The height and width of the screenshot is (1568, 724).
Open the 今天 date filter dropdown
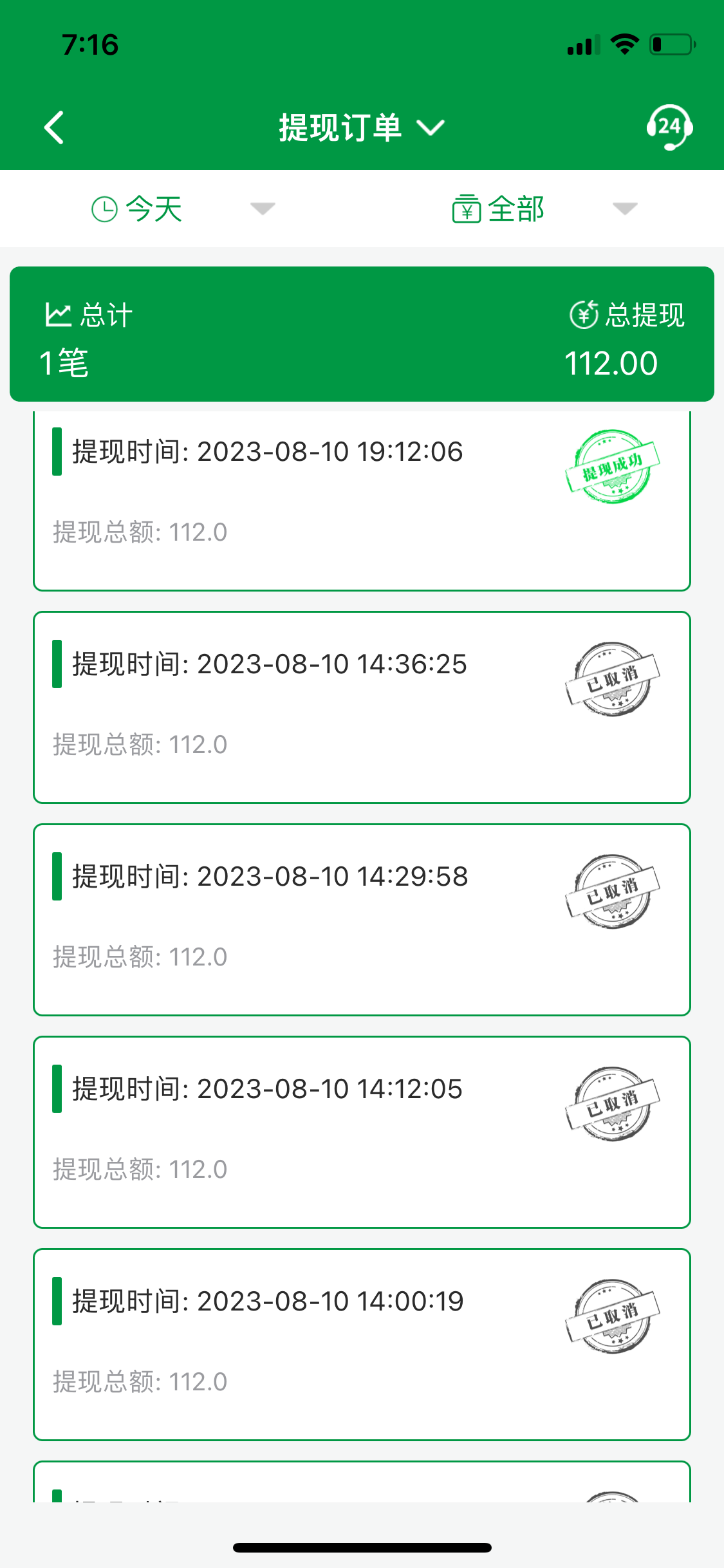coord(183,209)
